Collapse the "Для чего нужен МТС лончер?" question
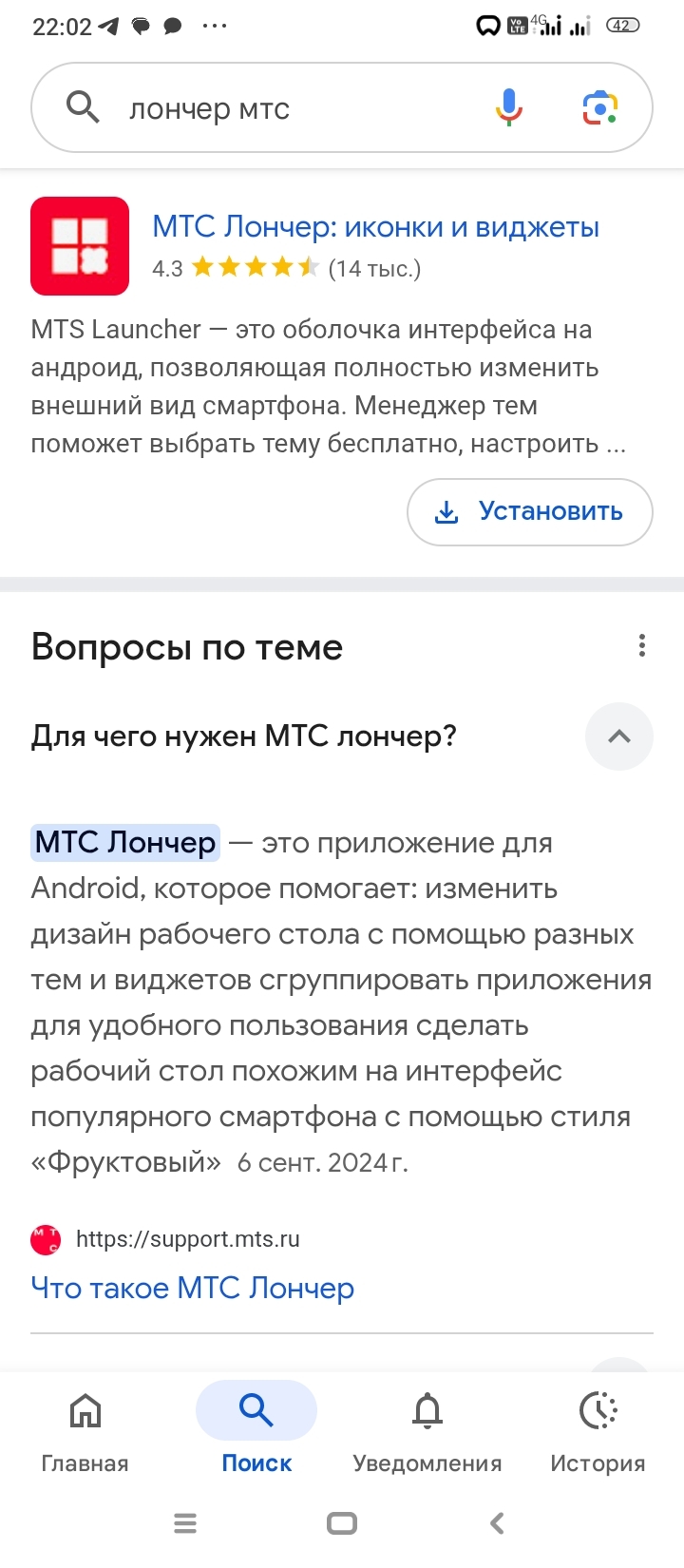The image size is (684, 1568). 618,736
